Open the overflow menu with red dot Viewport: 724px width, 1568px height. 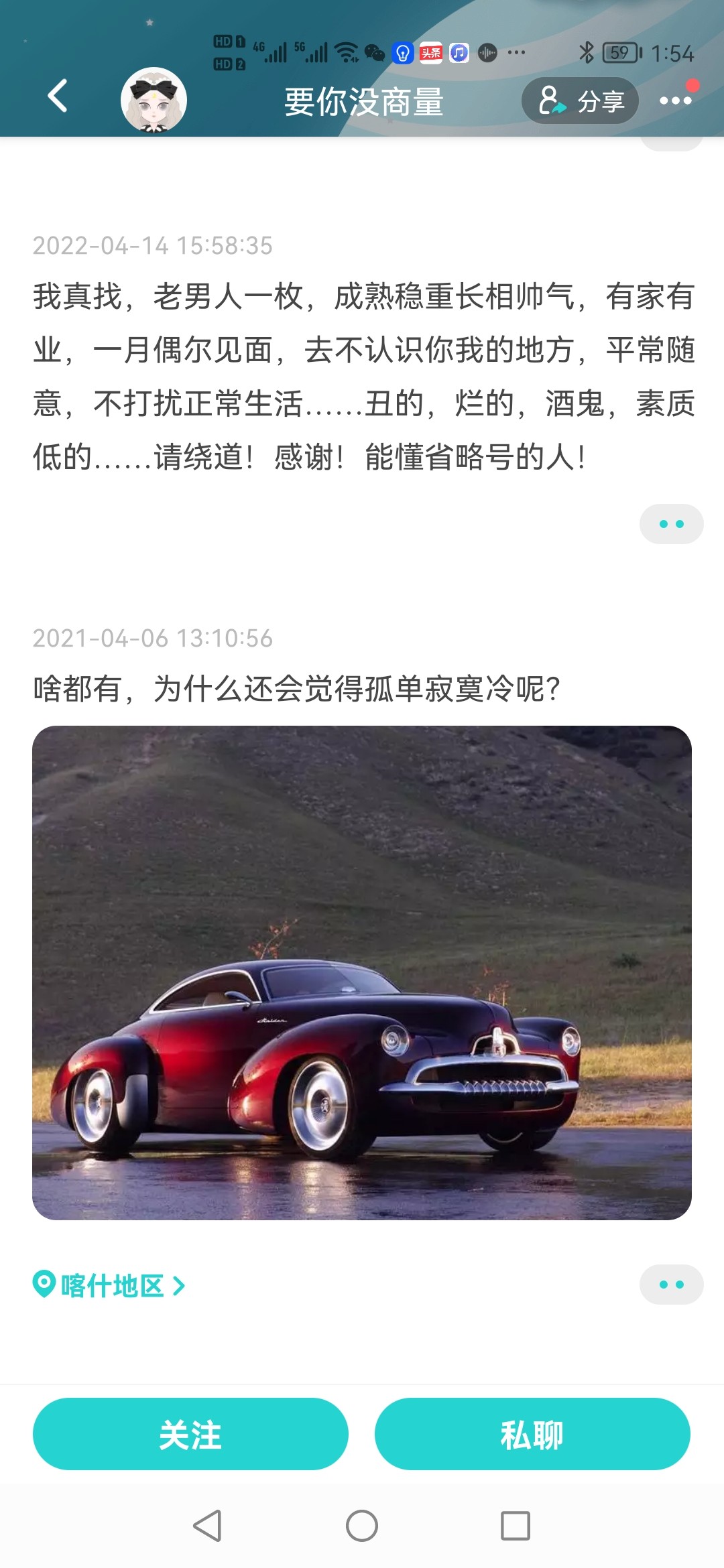pyautogui.click(x=676, y=101)
